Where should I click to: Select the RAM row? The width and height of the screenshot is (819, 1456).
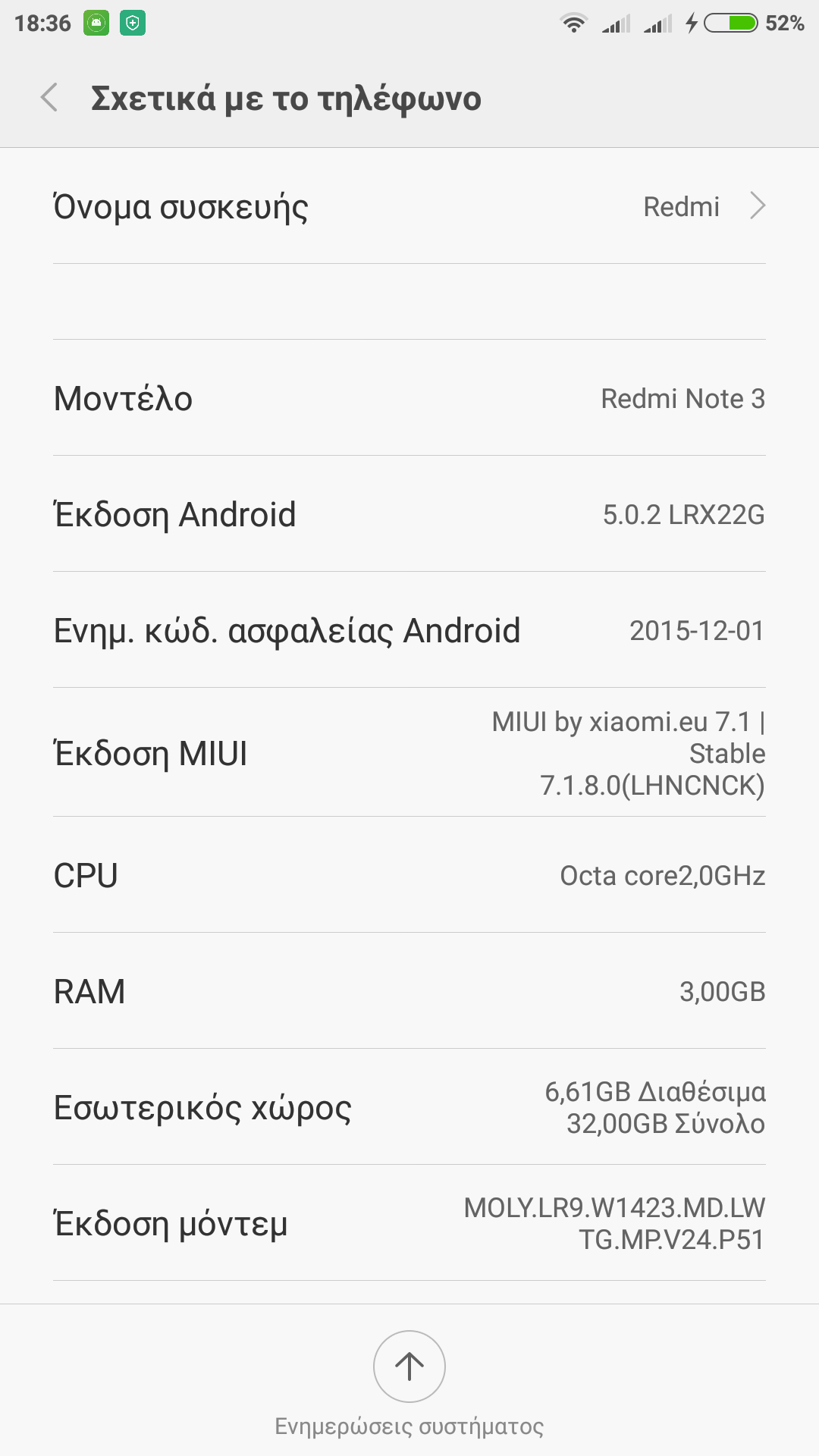[x=409, y=991]
